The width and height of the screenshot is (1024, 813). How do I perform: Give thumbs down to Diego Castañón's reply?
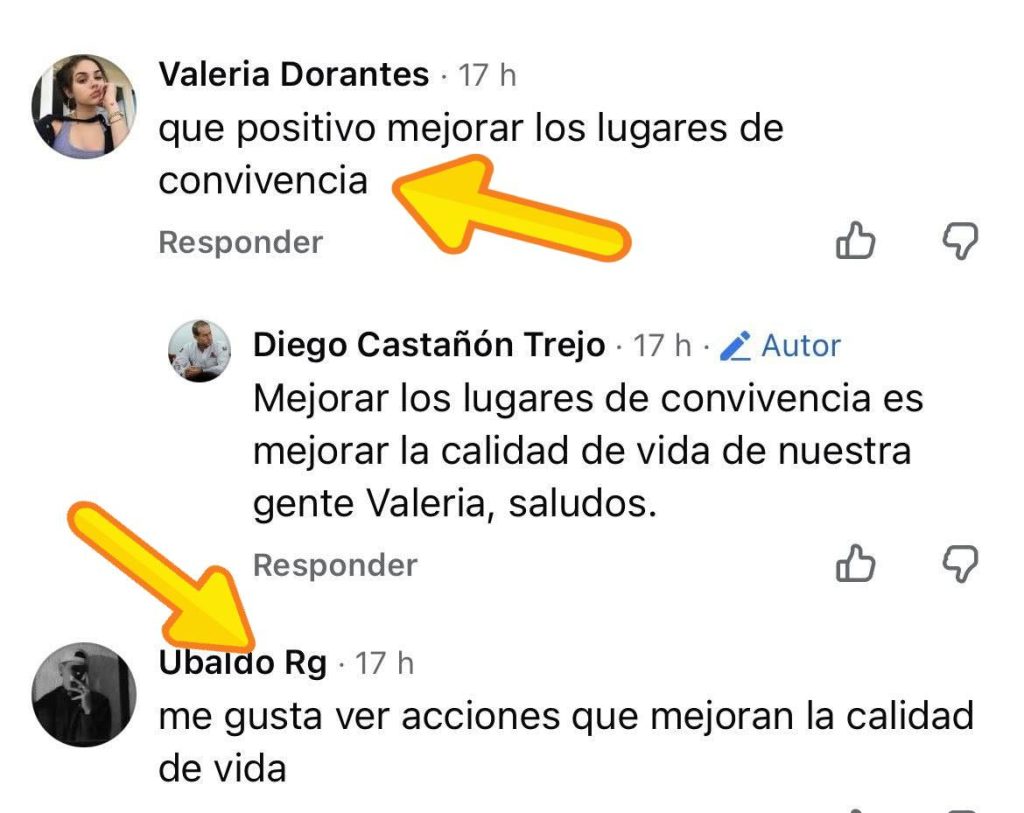[x=960, y=564]
